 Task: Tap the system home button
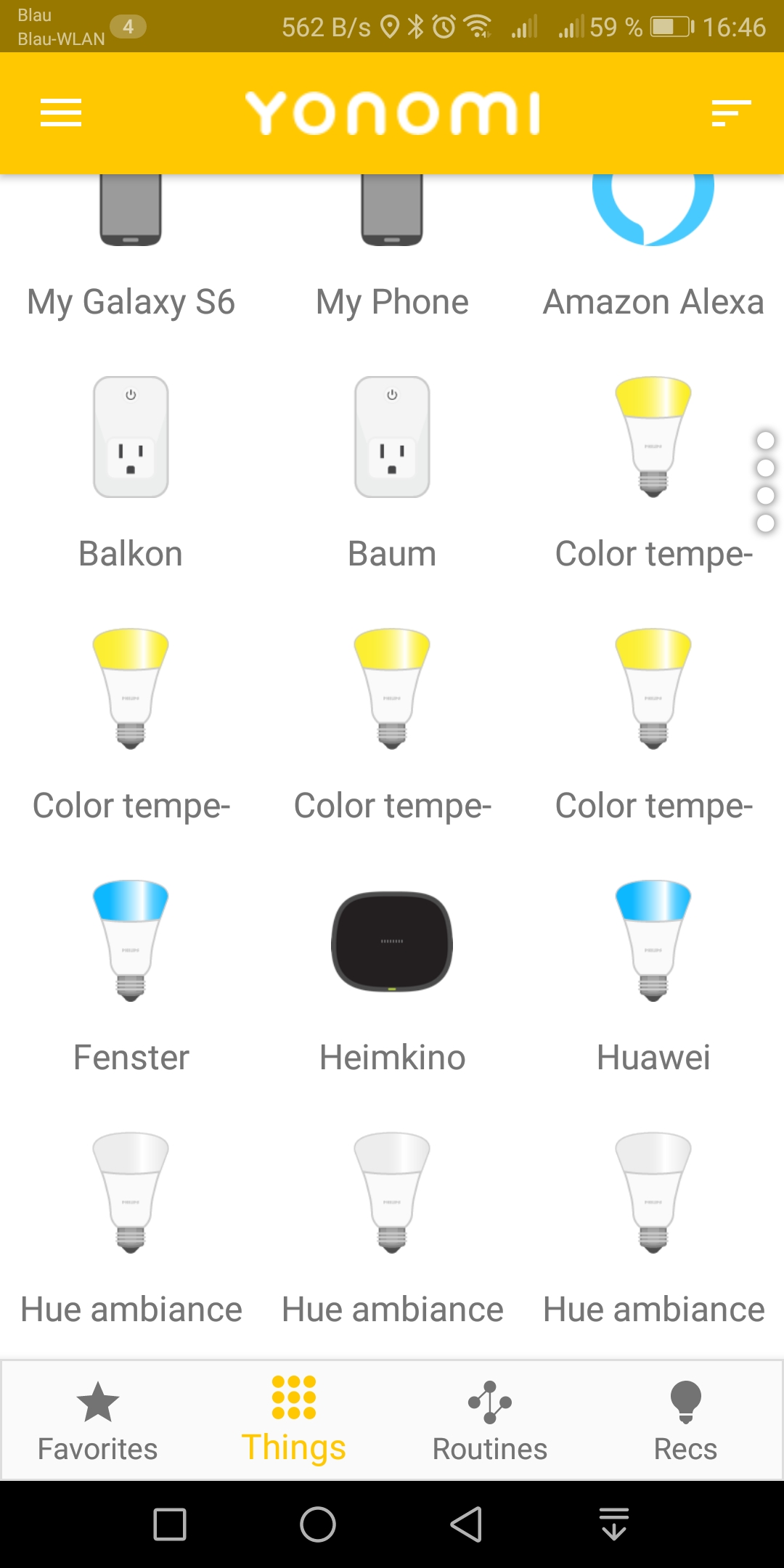[318, 1524]
